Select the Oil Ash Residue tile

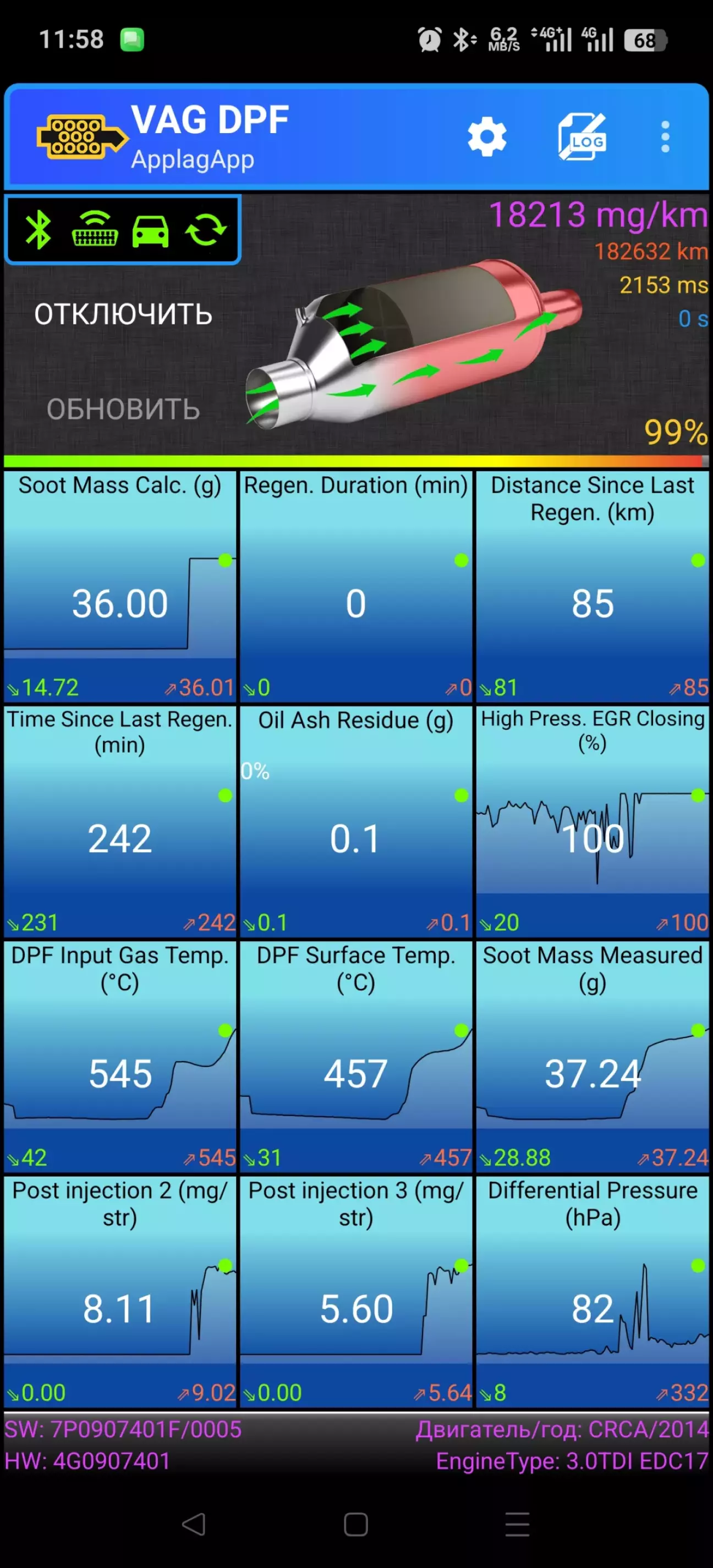point(356,821)
